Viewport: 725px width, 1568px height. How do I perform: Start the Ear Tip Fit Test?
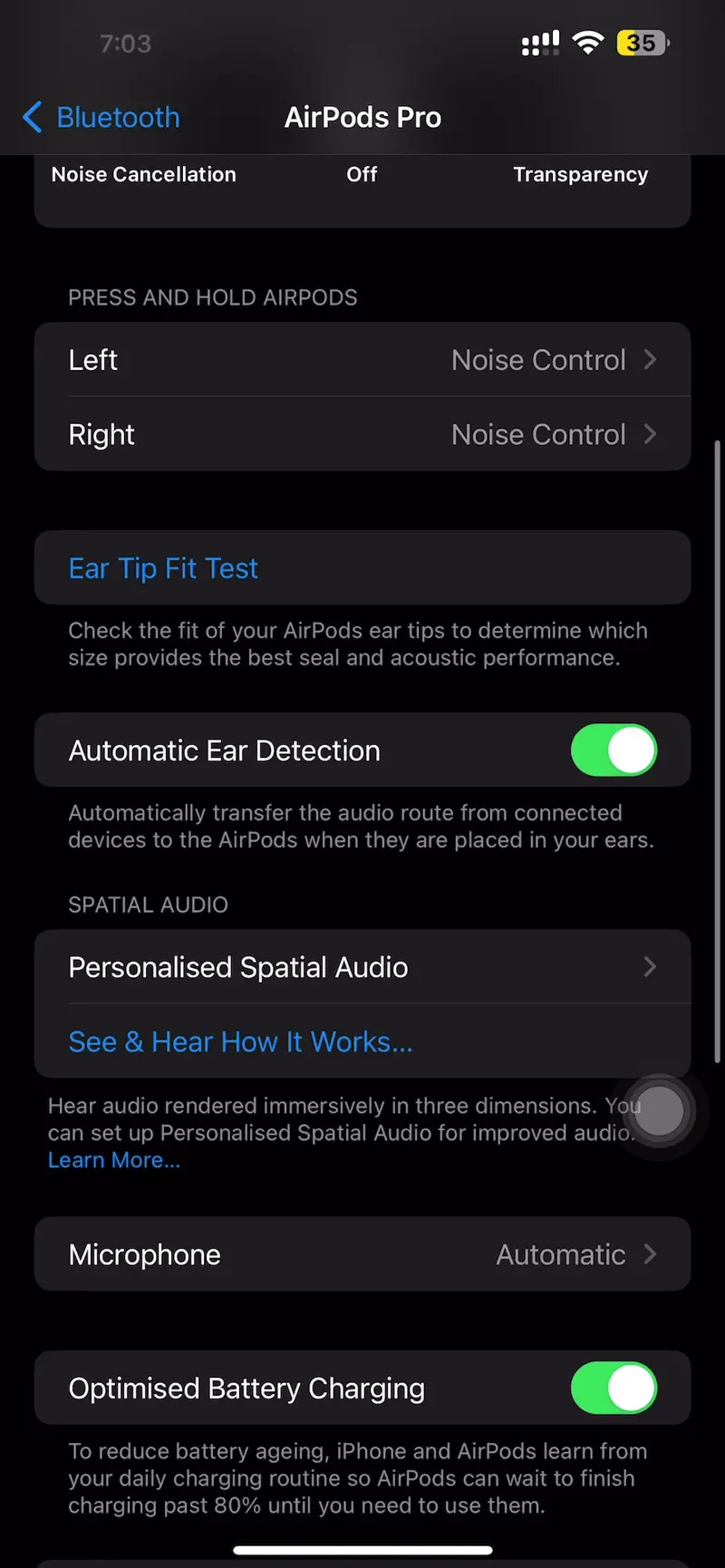tap(164, 568)
